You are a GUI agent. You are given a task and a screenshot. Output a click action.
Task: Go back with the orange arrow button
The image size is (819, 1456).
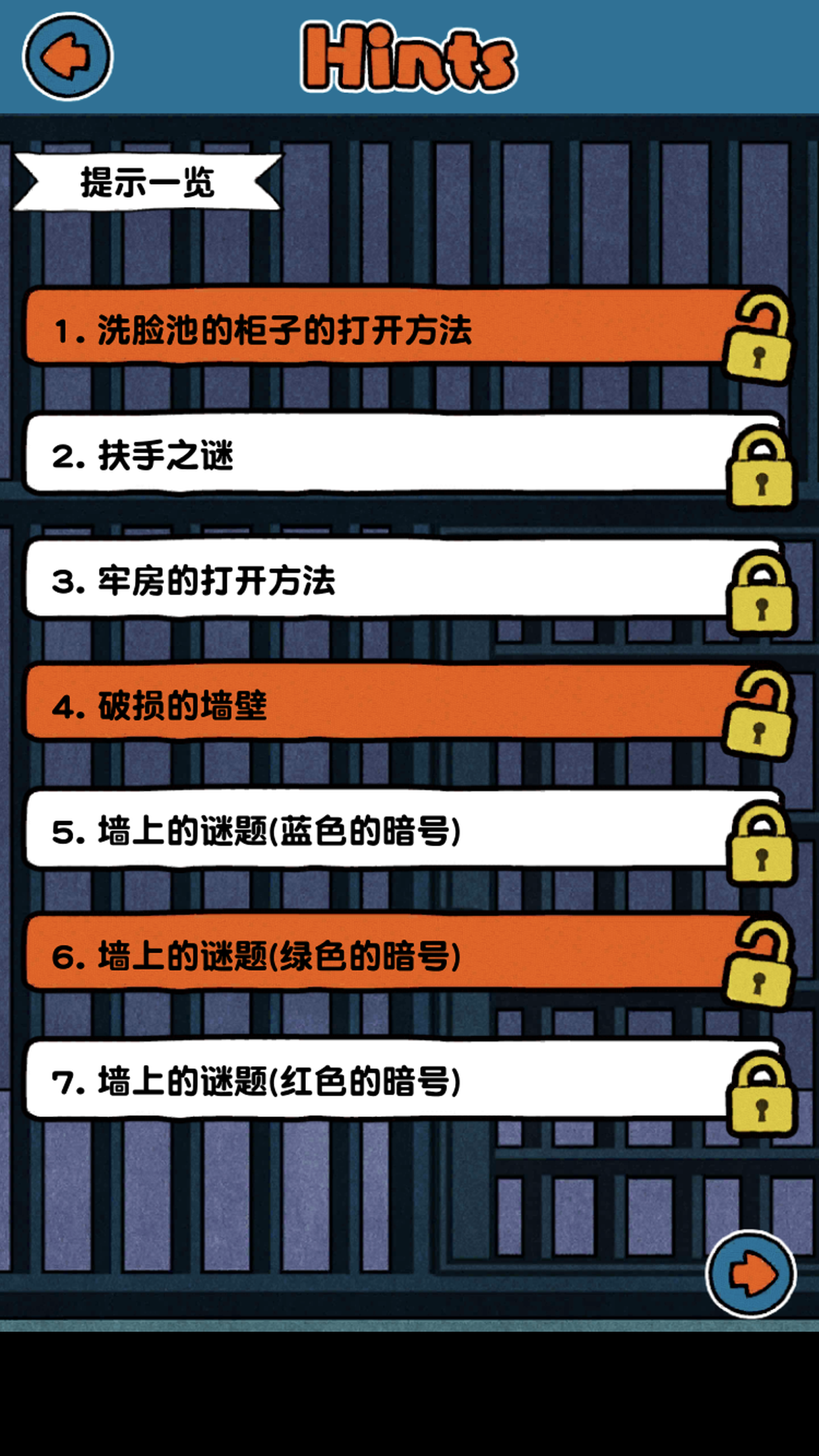point(67,57)
